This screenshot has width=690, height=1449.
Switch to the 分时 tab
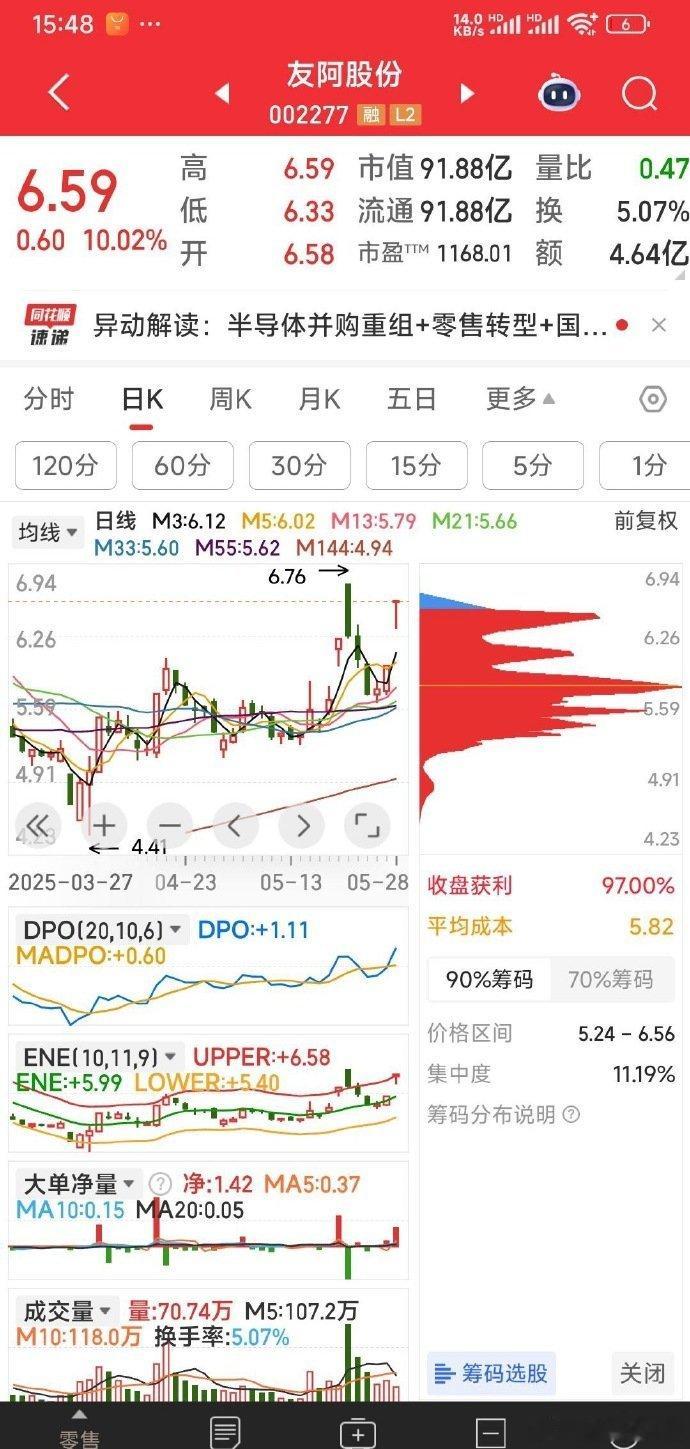tap(49, 400)
